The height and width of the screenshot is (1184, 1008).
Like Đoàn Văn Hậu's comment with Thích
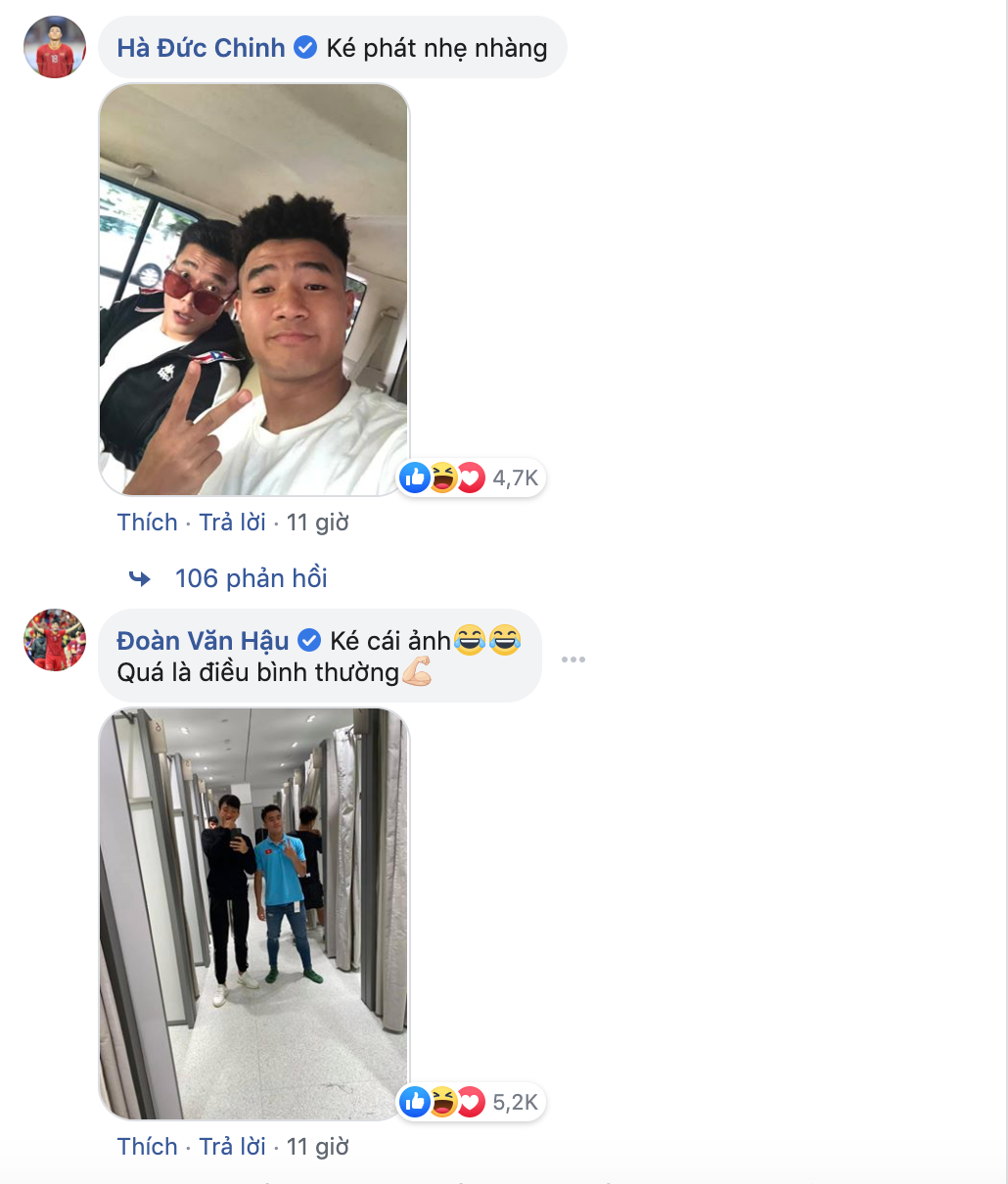[x=147, y=1147]
